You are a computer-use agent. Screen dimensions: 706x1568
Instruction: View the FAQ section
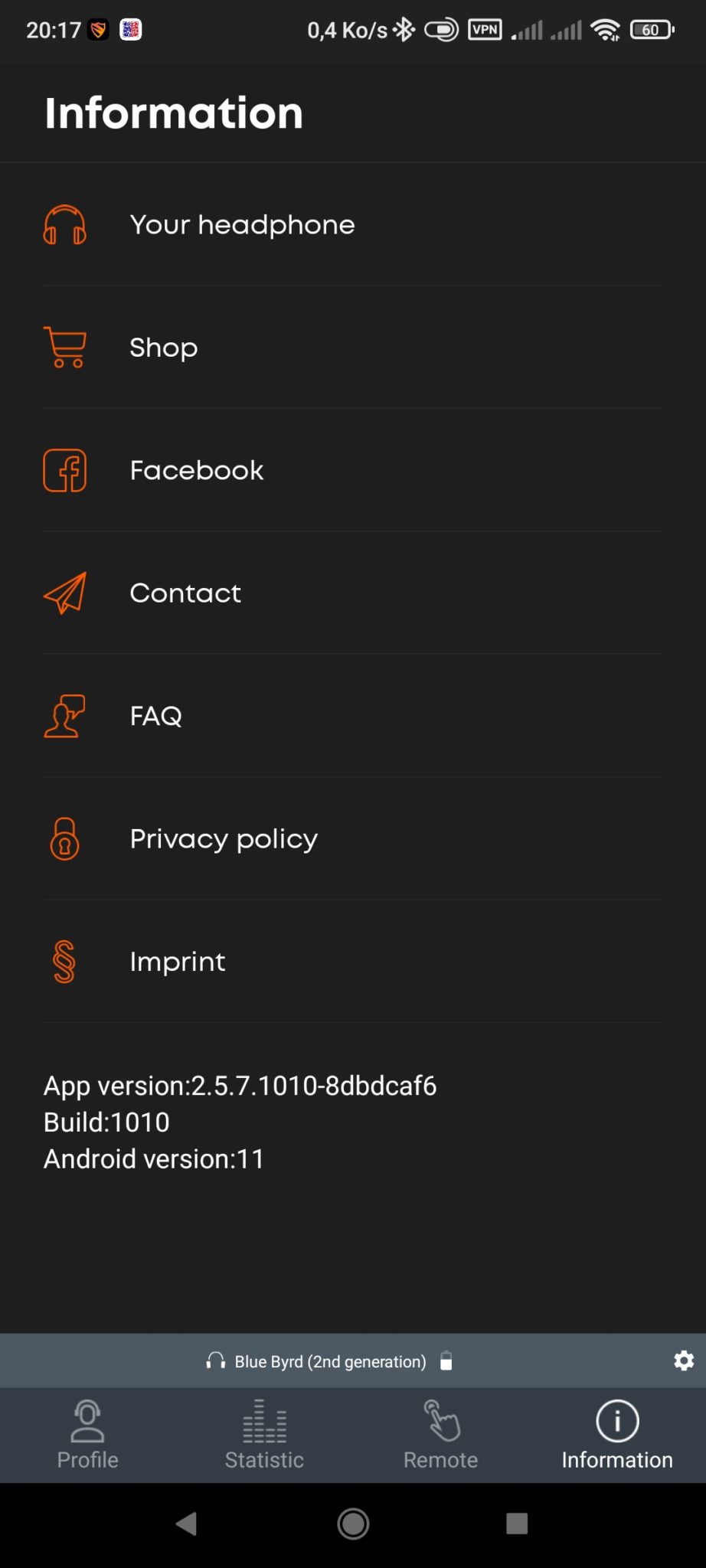155,716
